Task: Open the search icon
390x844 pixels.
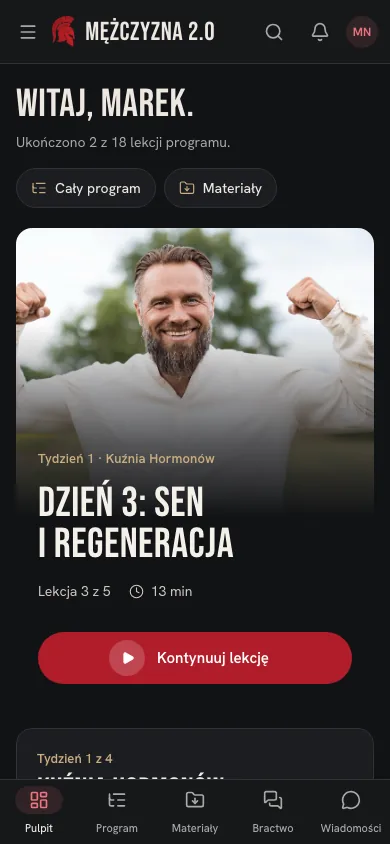Action: [x=274, y=32]
